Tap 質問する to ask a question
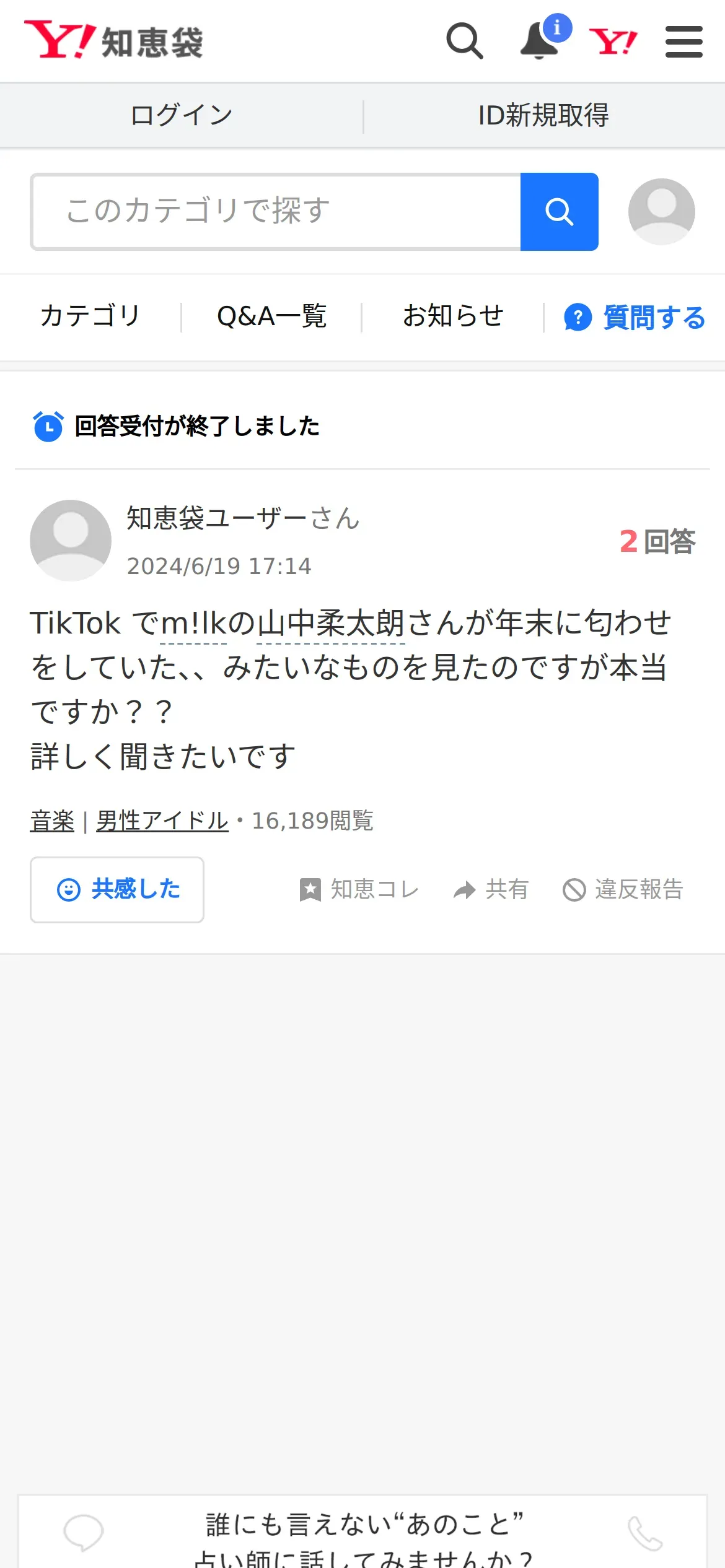This screenshot has width=725, height=1568. click(x=635, y=318)
